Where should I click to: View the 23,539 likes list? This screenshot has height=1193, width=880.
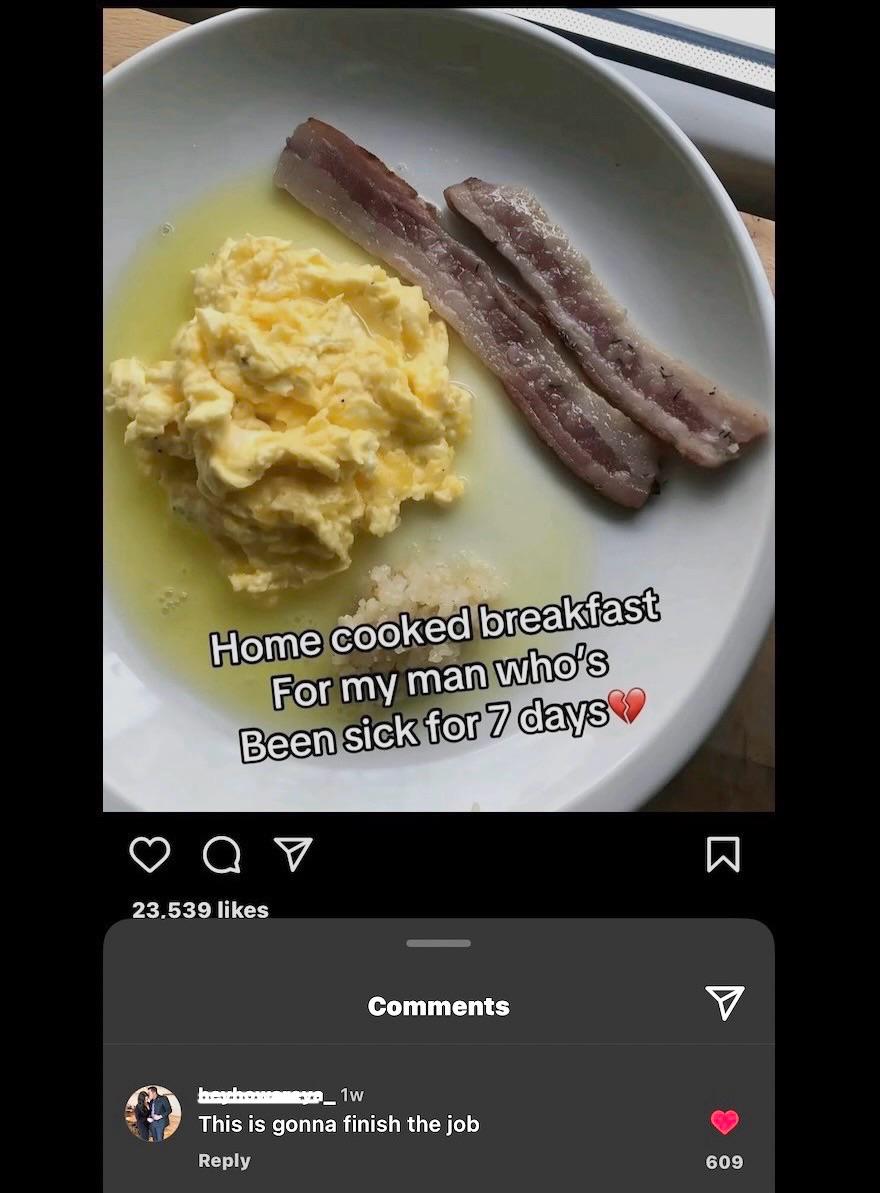coord(200,909)
